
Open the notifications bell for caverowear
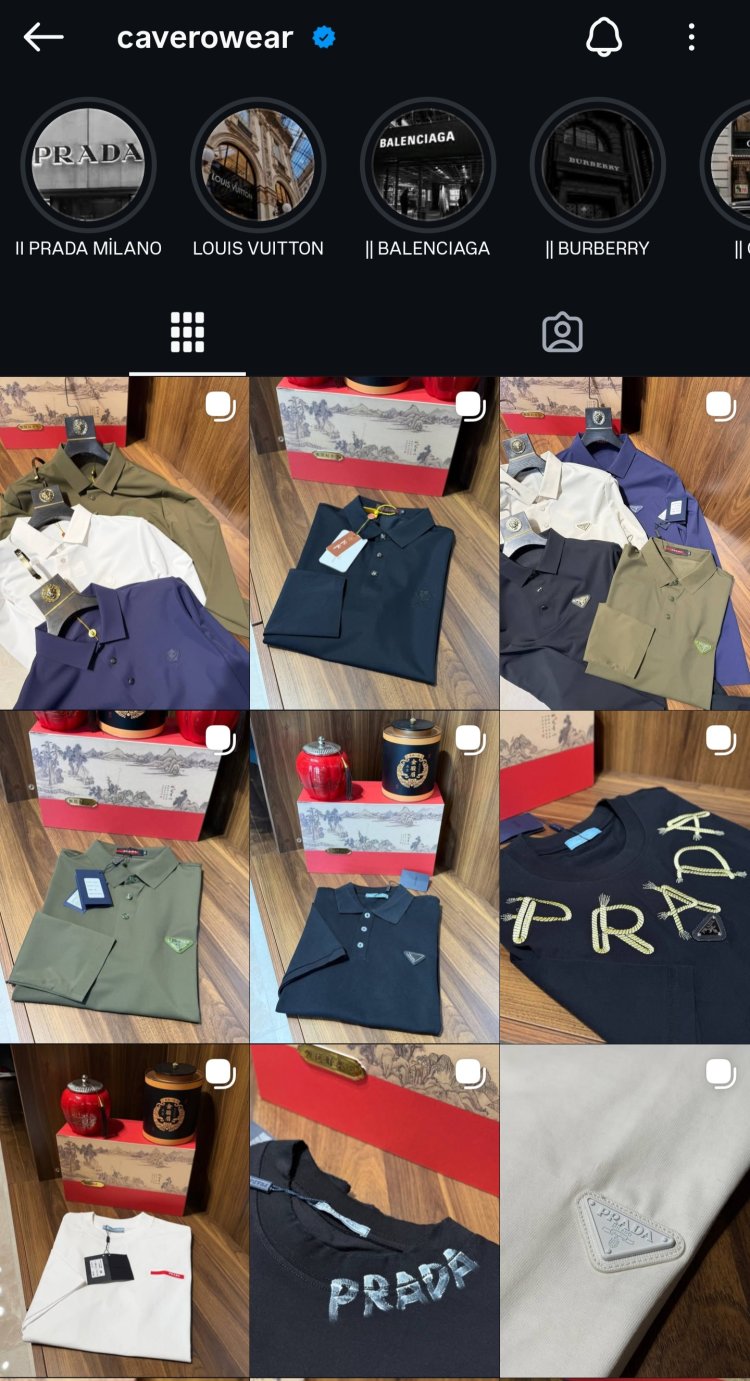603,38
